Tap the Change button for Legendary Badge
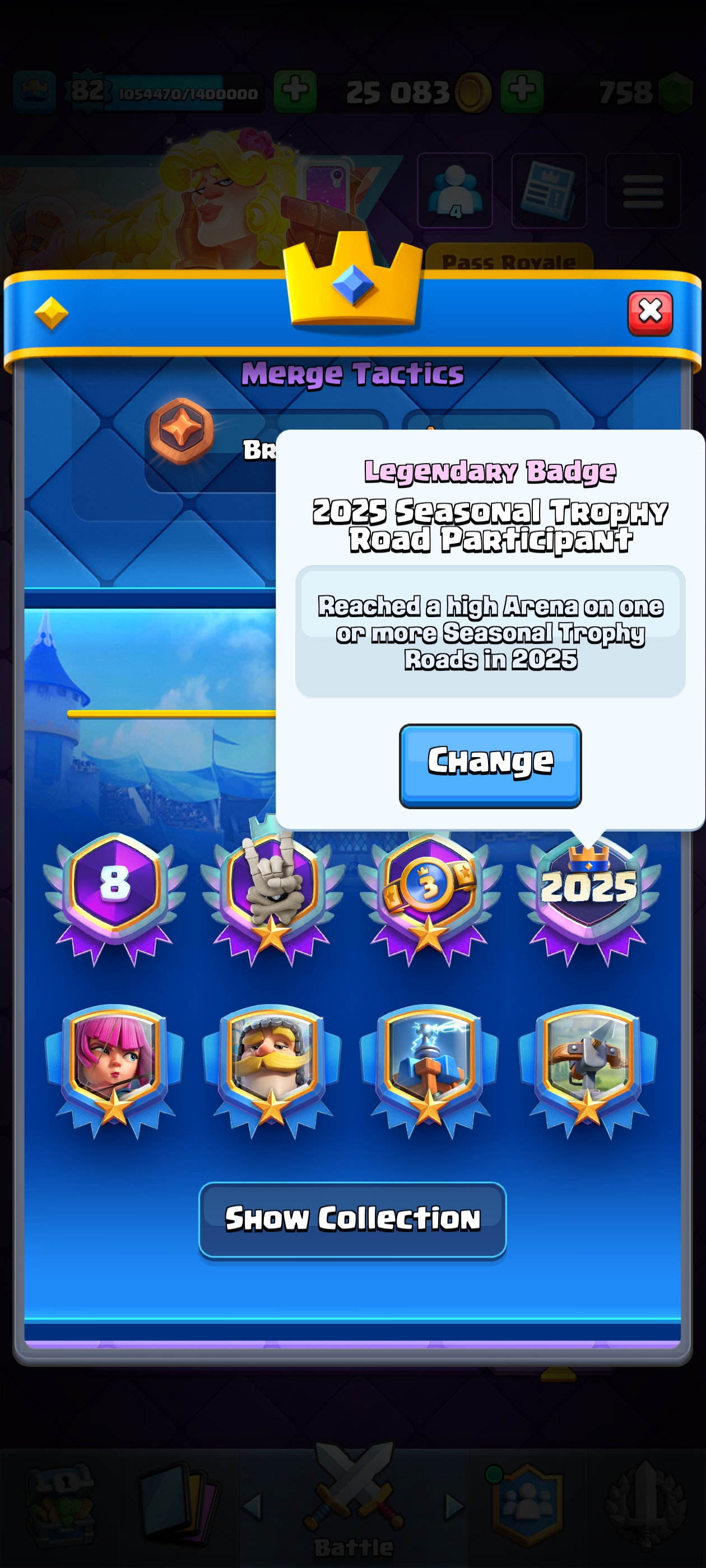706x1568 pixels. tap(490, 764)
